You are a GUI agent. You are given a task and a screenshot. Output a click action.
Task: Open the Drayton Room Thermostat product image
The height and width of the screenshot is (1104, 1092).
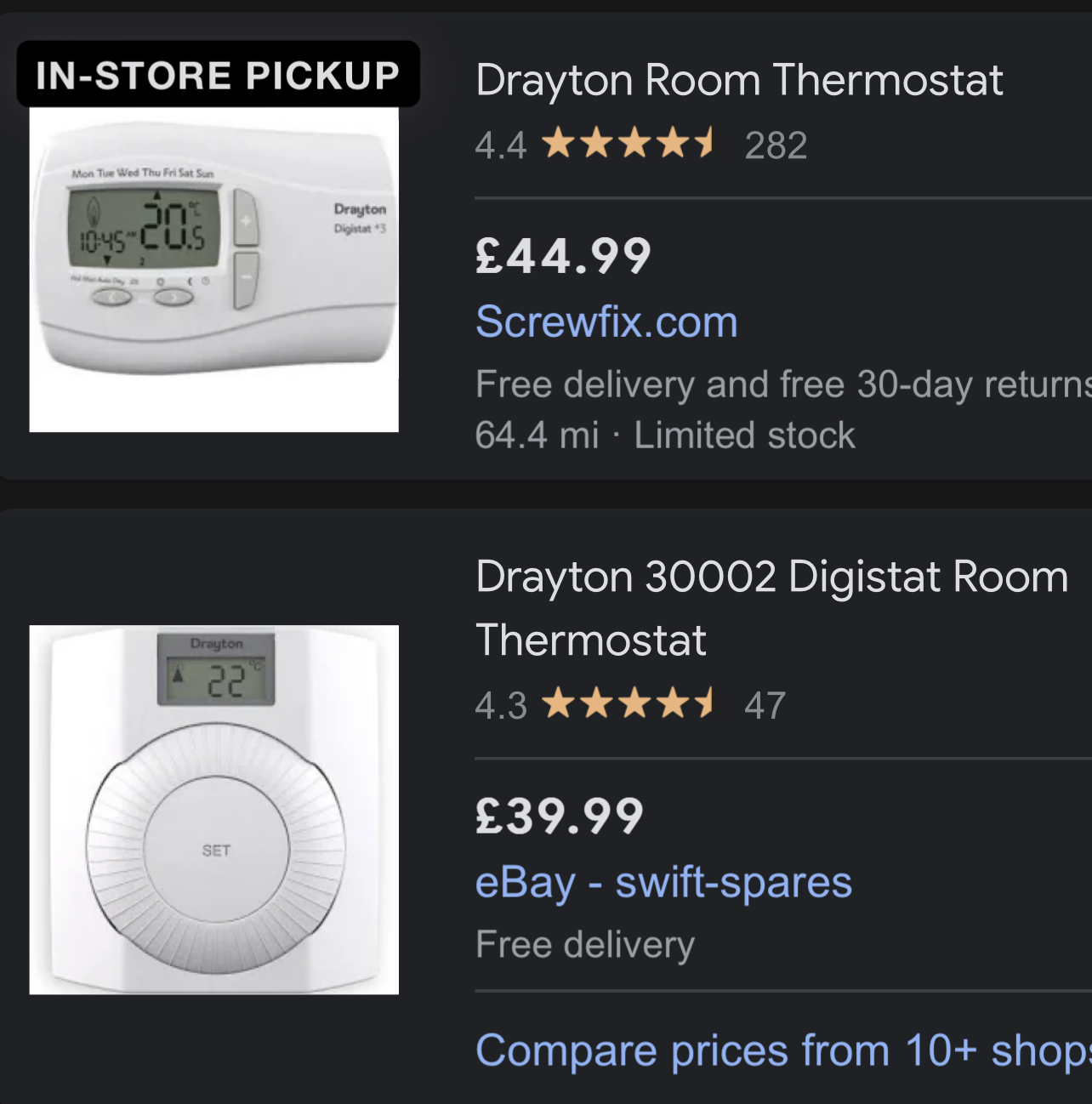point(213,269)
